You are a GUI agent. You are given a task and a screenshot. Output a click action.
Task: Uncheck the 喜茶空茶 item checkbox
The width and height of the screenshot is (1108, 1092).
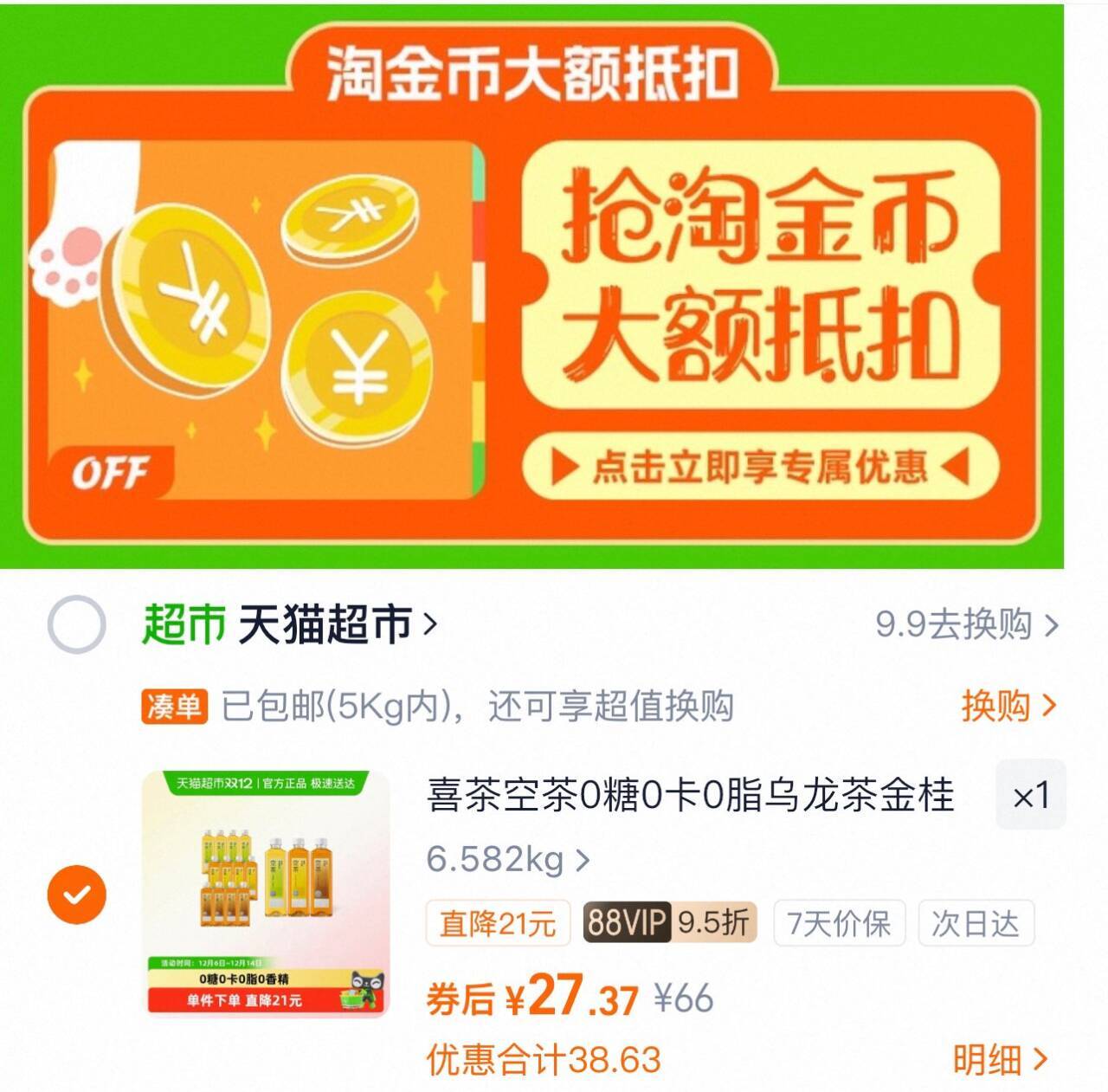click(x=76, y=894)
